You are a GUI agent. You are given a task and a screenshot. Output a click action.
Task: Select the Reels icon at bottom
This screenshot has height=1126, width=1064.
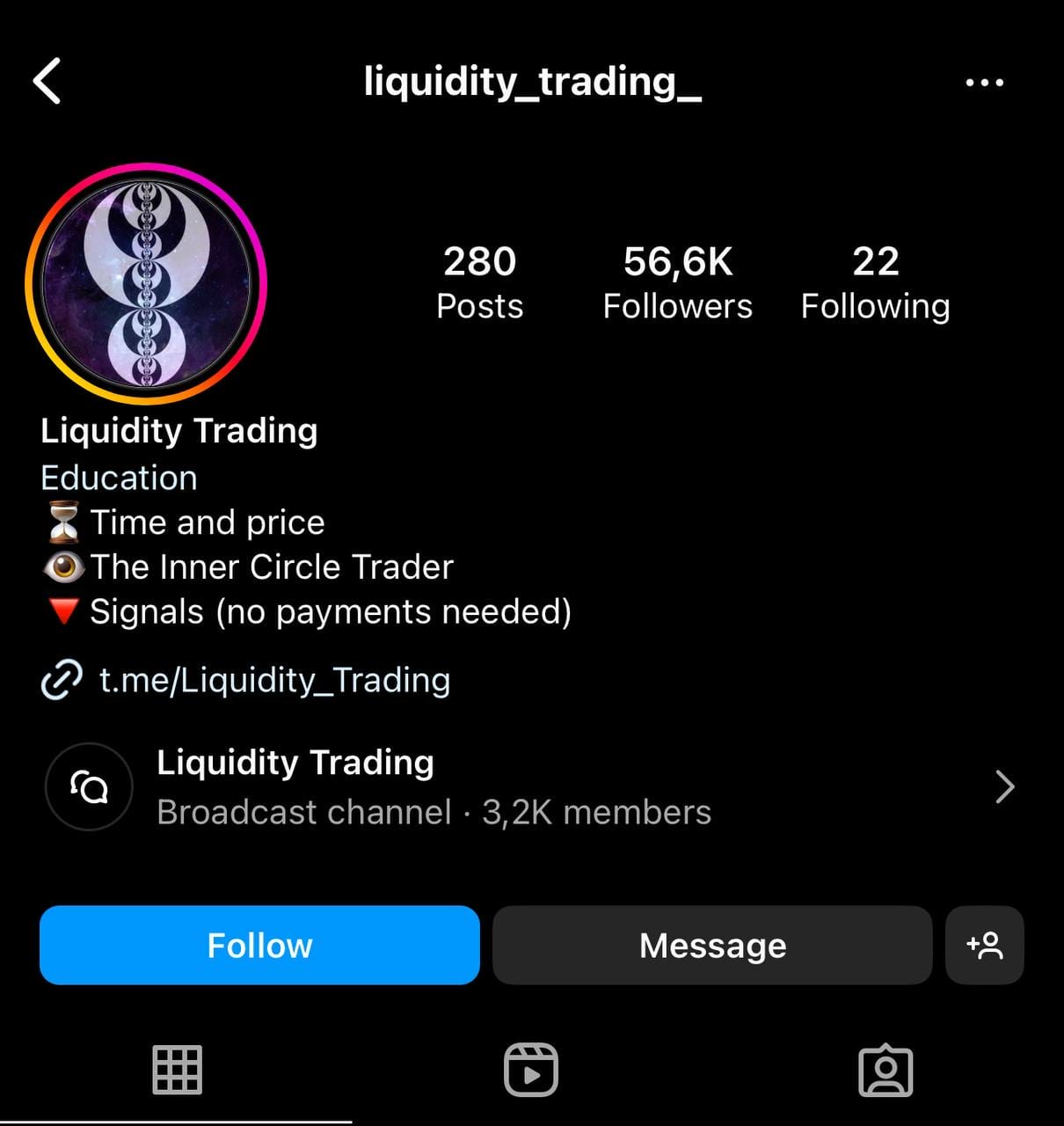(532, 1071)
